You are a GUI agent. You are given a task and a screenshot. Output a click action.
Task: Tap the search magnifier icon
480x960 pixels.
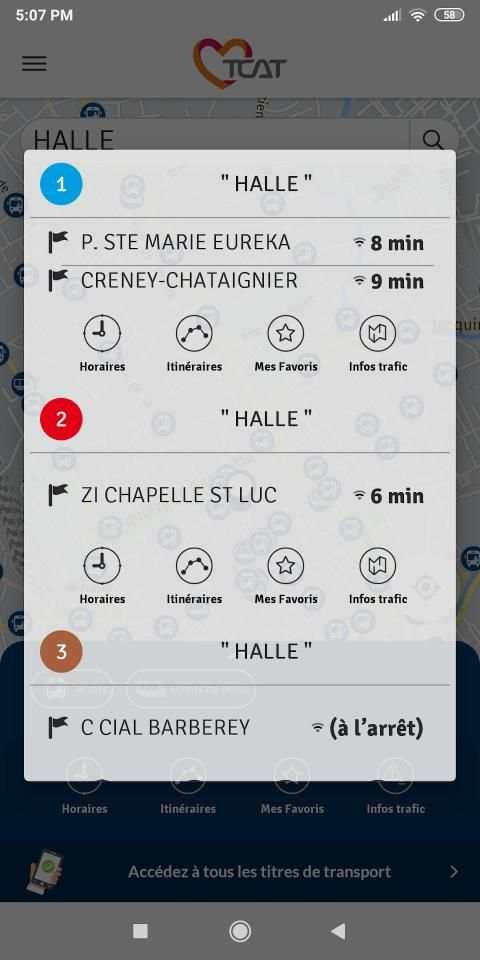tap(433, 140)
